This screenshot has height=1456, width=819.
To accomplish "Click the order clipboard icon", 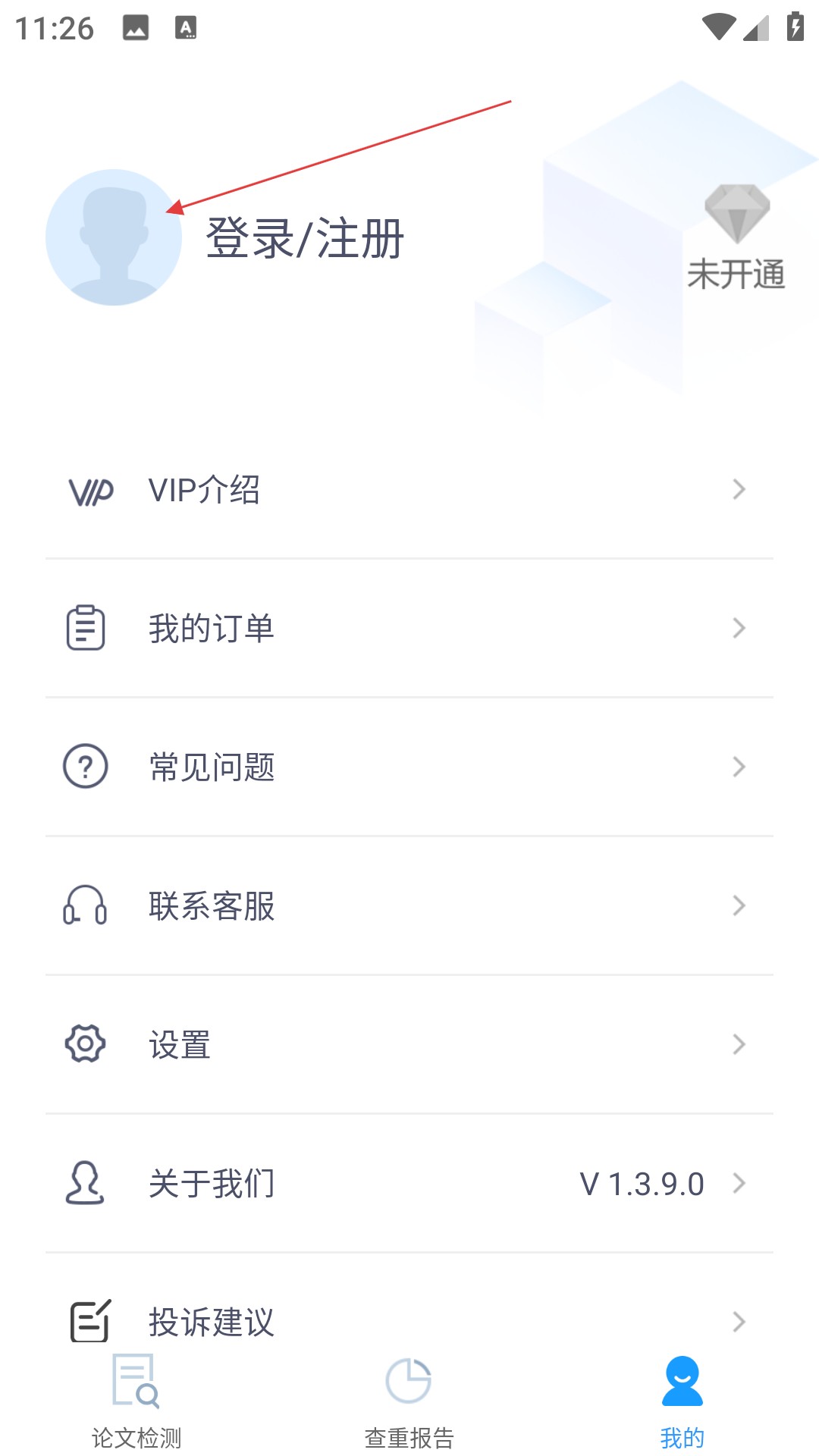I will [86, 627].
